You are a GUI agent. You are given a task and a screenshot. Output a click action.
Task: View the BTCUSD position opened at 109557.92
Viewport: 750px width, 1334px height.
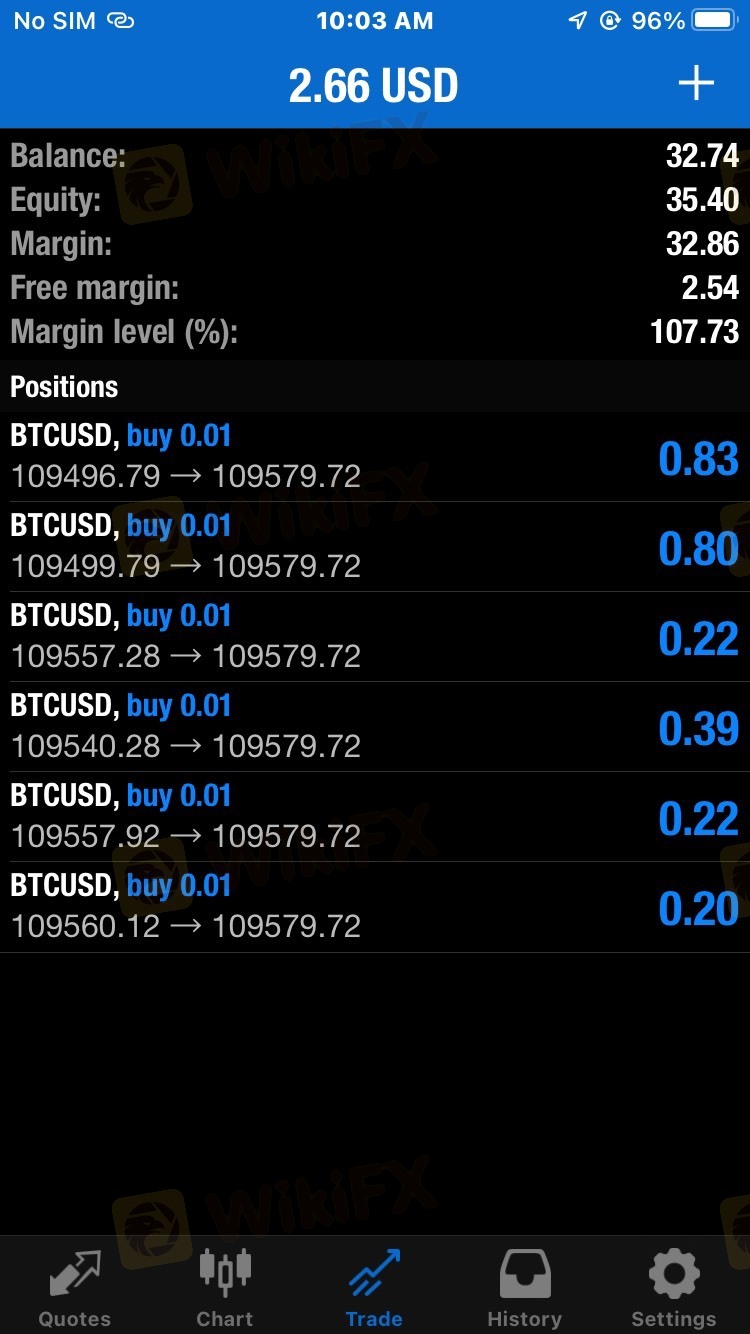tap(374, 817)
